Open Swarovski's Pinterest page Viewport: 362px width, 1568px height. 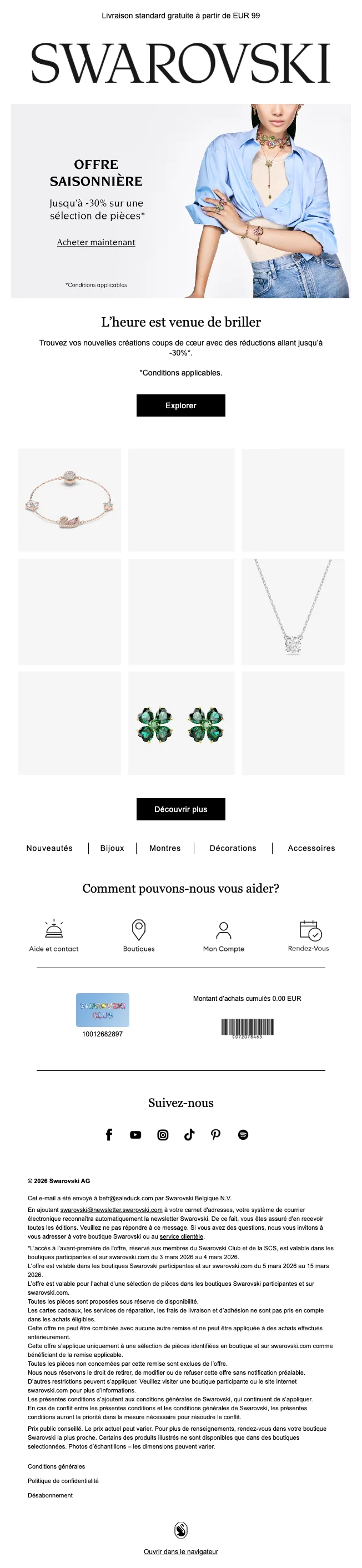point(215,1135)
